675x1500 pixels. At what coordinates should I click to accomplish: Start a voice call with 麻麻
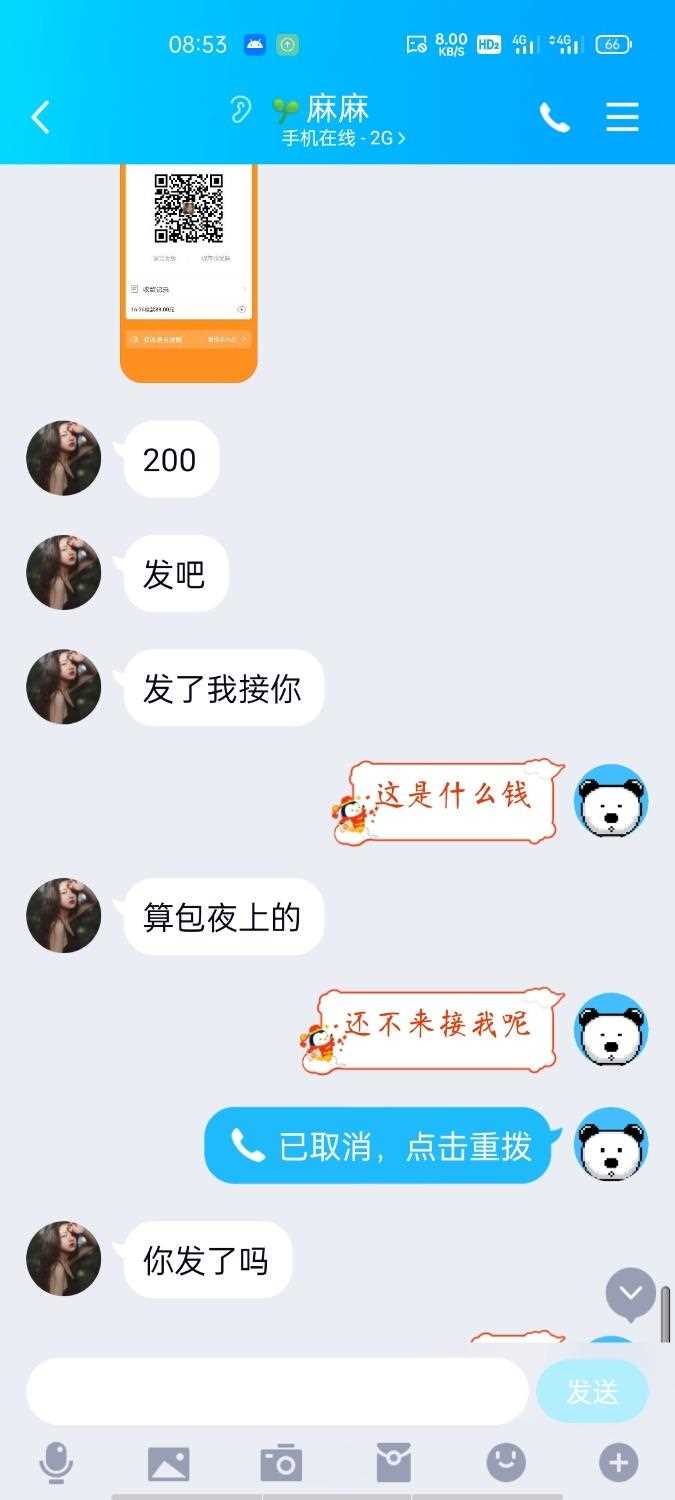point(554,118)
